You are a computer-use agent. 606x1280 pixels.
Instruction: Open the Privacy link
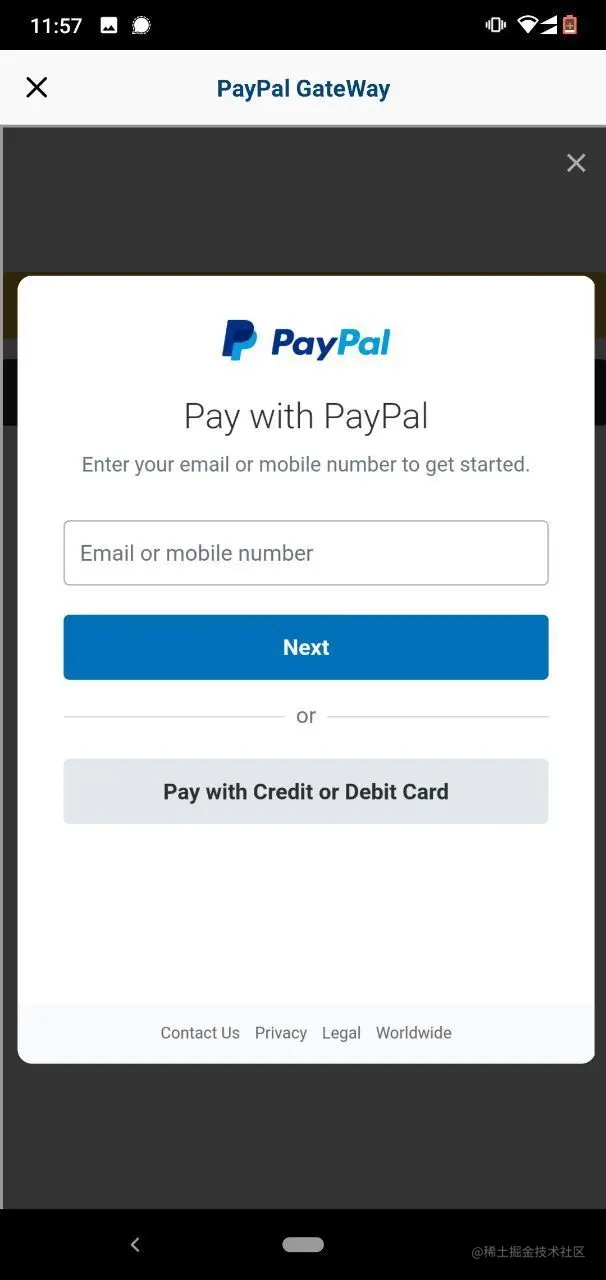(x=280, y=1033)
